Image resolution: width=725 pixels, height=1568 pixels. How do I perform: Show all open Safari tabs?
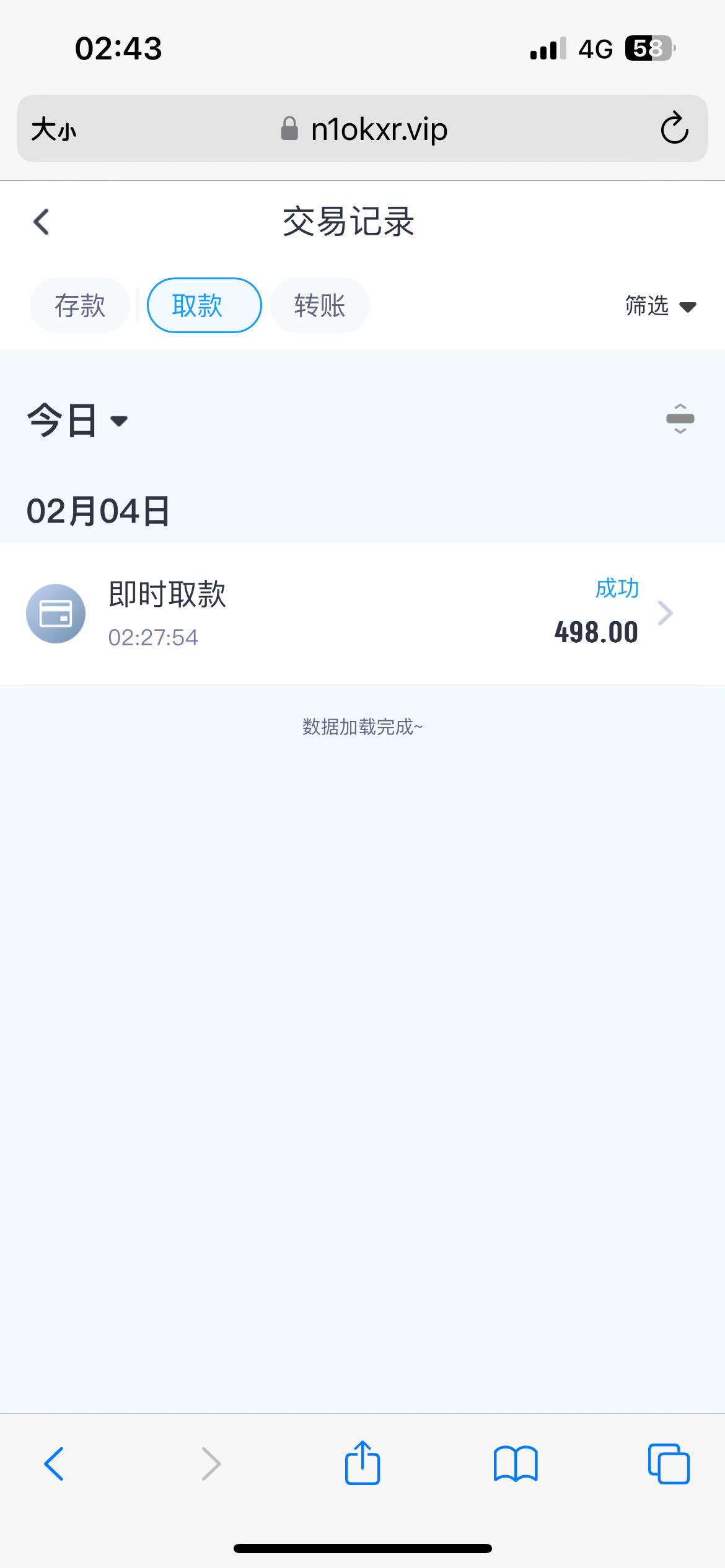pos(669,1464)
